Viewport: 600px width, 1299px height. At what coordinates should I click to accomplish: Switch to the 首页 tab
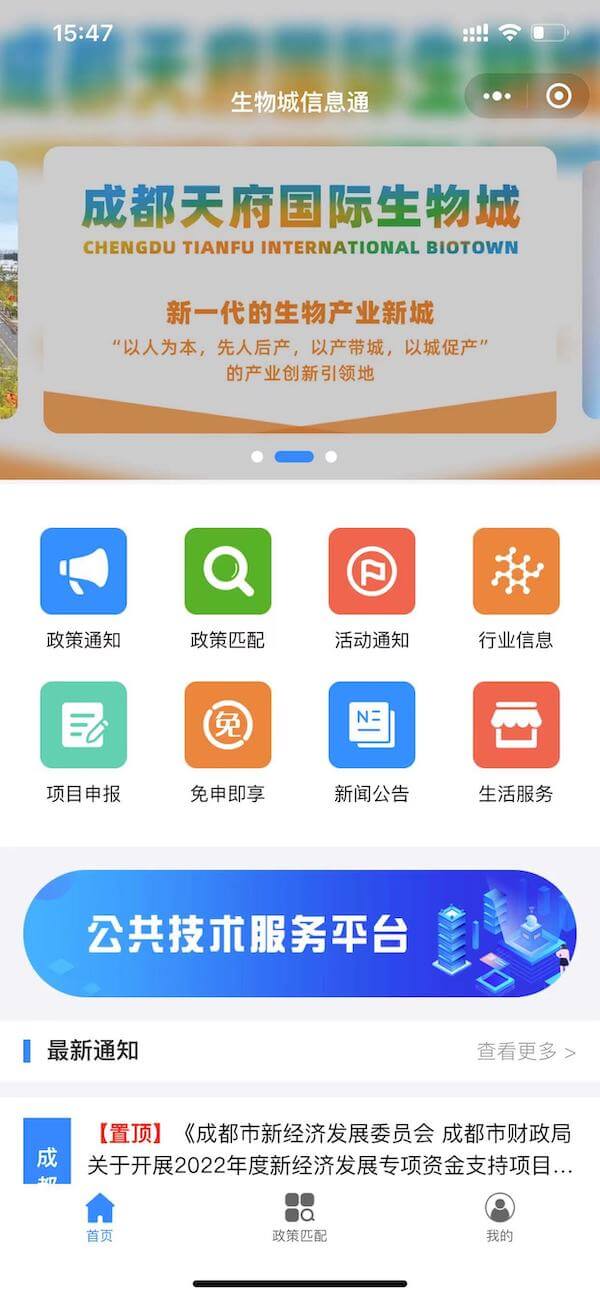click(x=100, y=1217)
